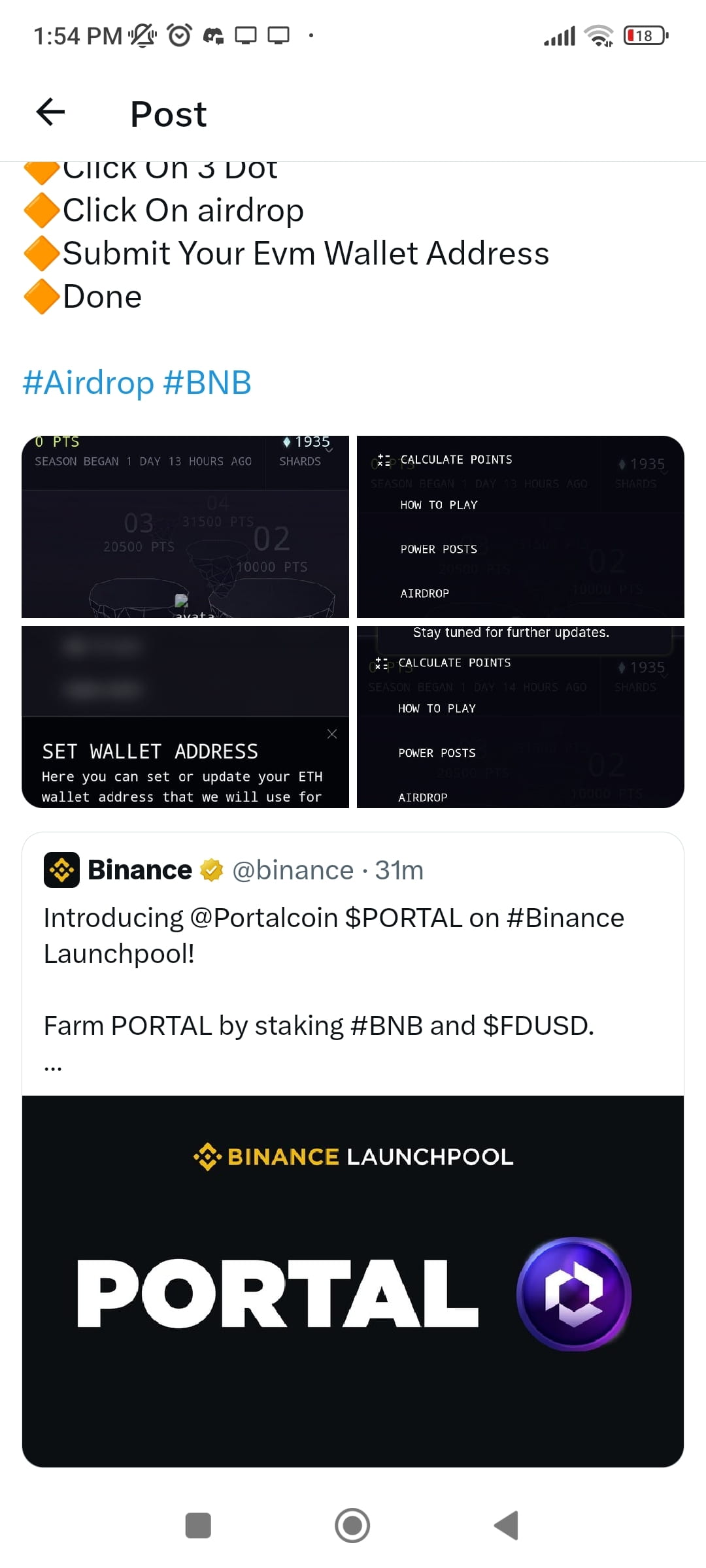Tap the chevron beside 1935 SHARDS
This screenshot has width=706, height=1568.
point(329,451)
